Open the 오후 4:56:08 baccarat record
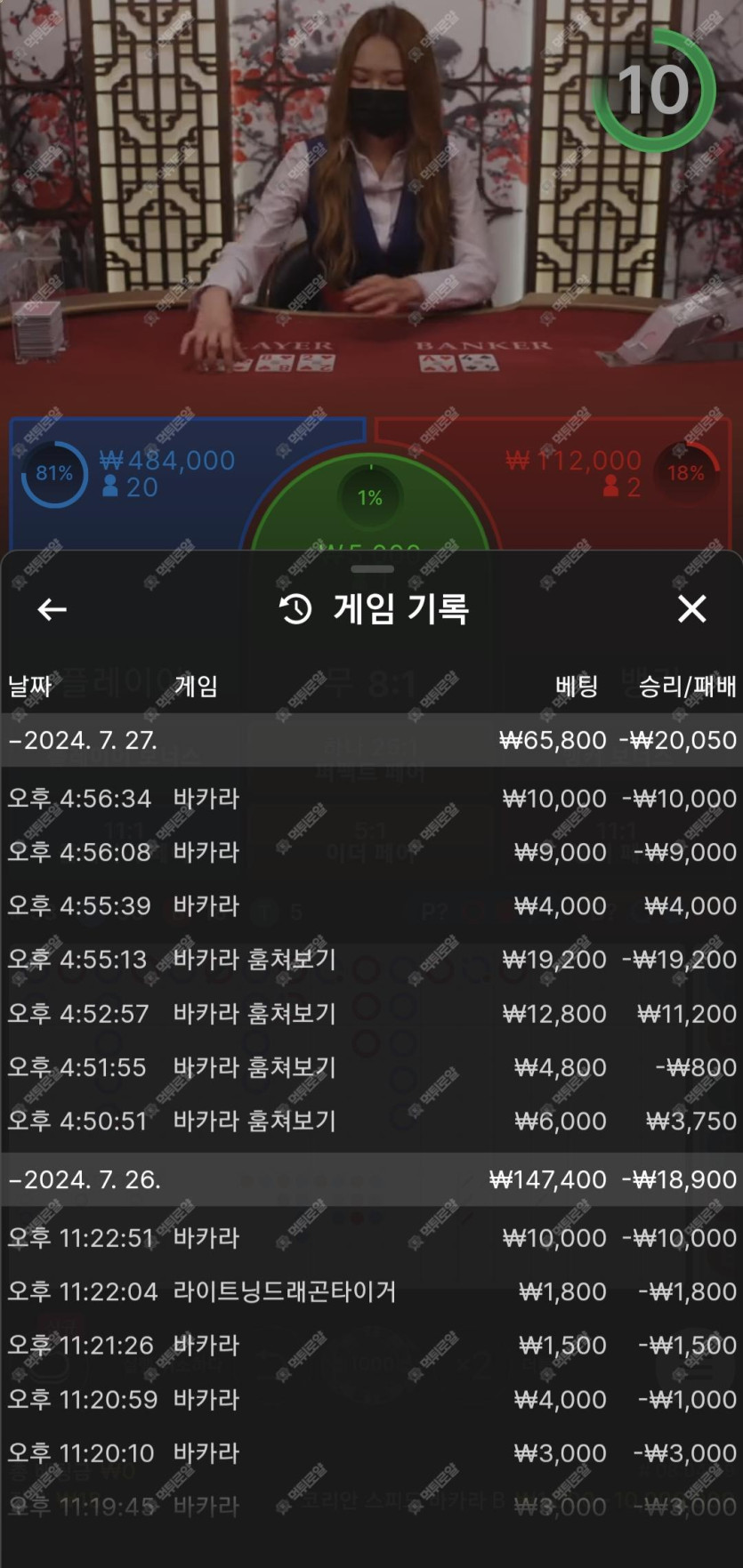The image size is (743, 1568). (x=371, y=852)
